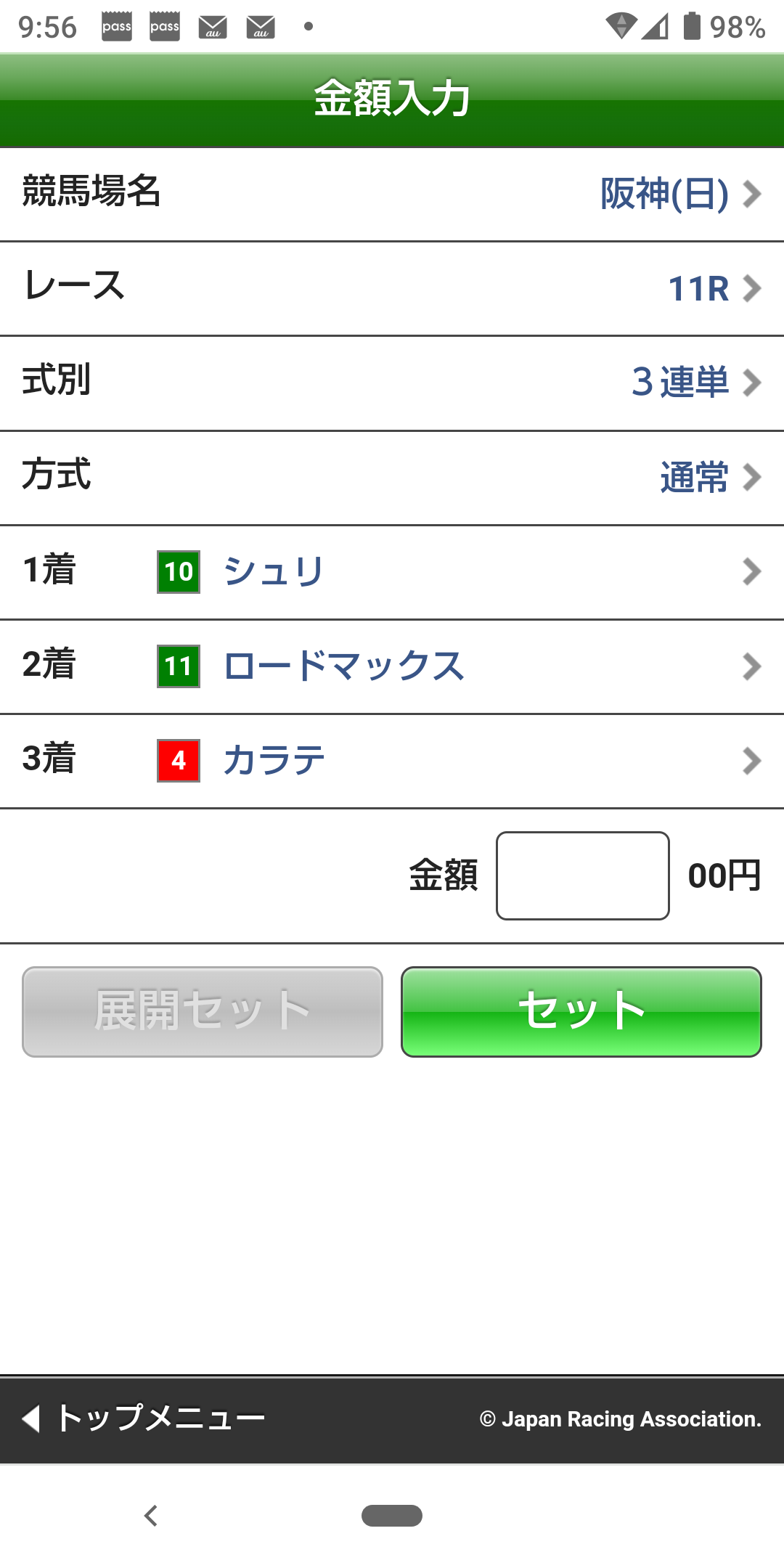Tap the Android home gesture bar
784x1568 pixels.
click(392, 1516)
